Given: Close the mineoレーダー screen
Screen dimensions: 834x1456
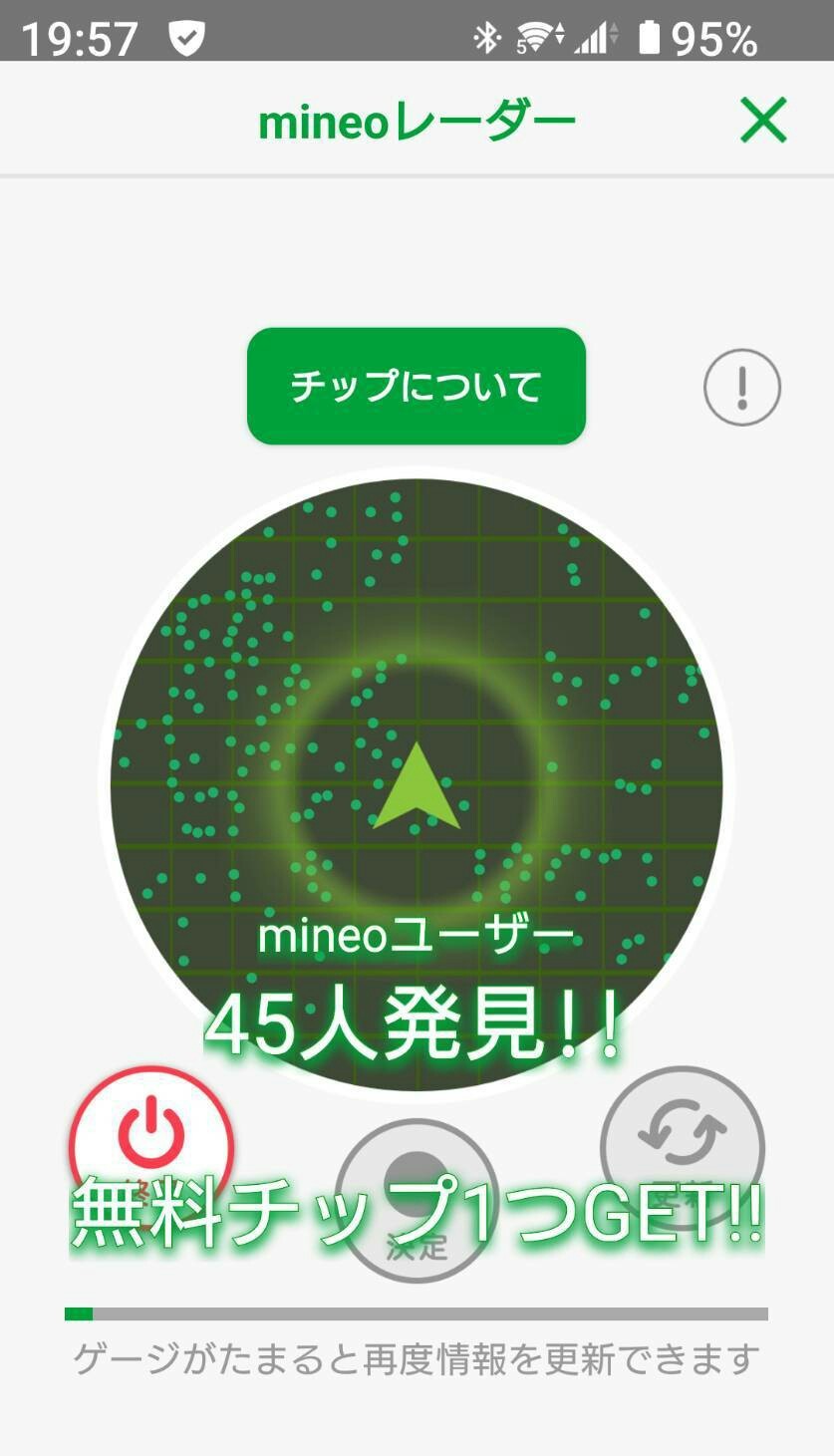Looking at the screenshot, I should tap(763, 121).
